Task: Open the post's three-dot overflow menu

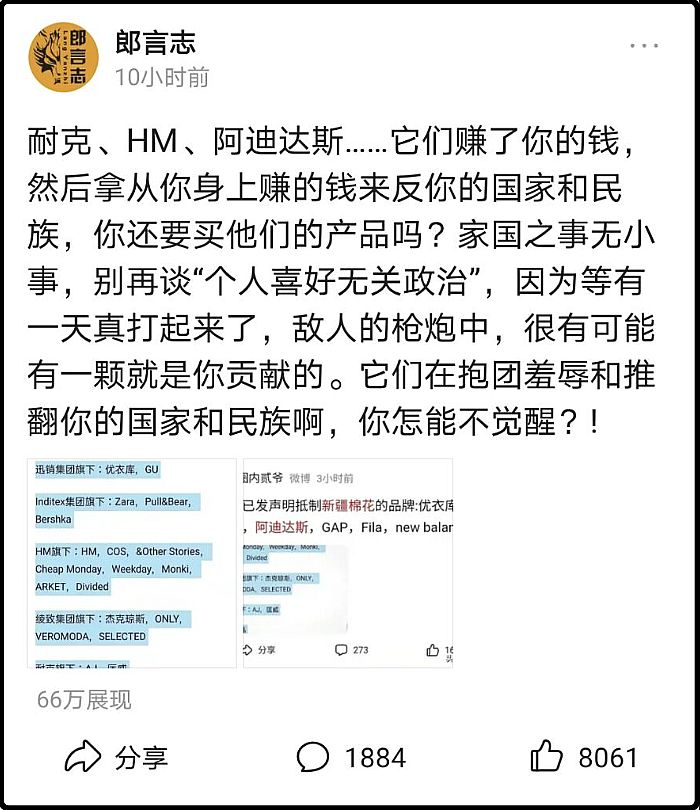Action: (644, 46)
